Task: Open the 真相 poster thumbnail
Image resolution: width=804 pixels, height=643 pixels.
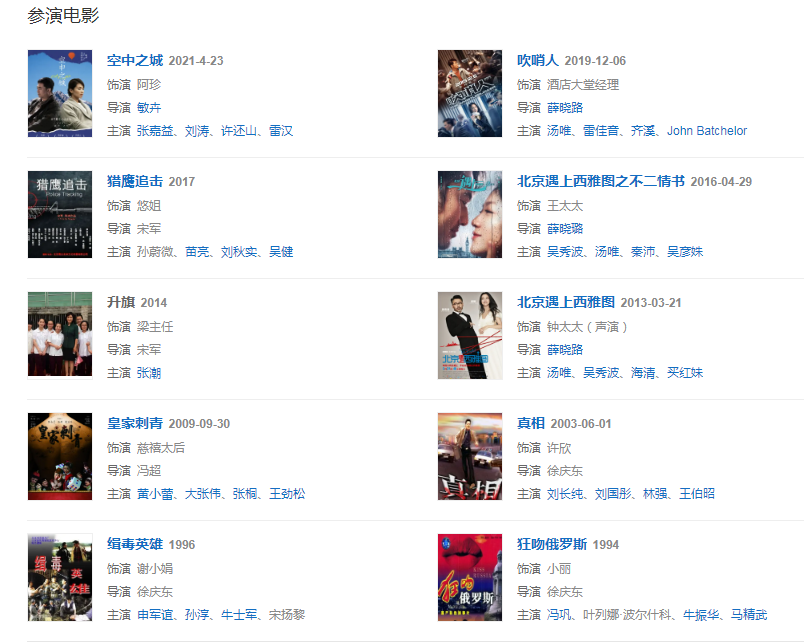Action: click(470, 457)
